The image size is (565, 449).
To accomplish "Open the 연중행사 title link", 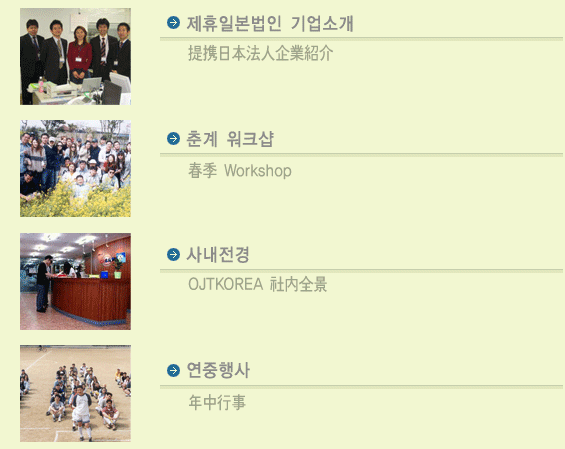I will tap(218, 370).
